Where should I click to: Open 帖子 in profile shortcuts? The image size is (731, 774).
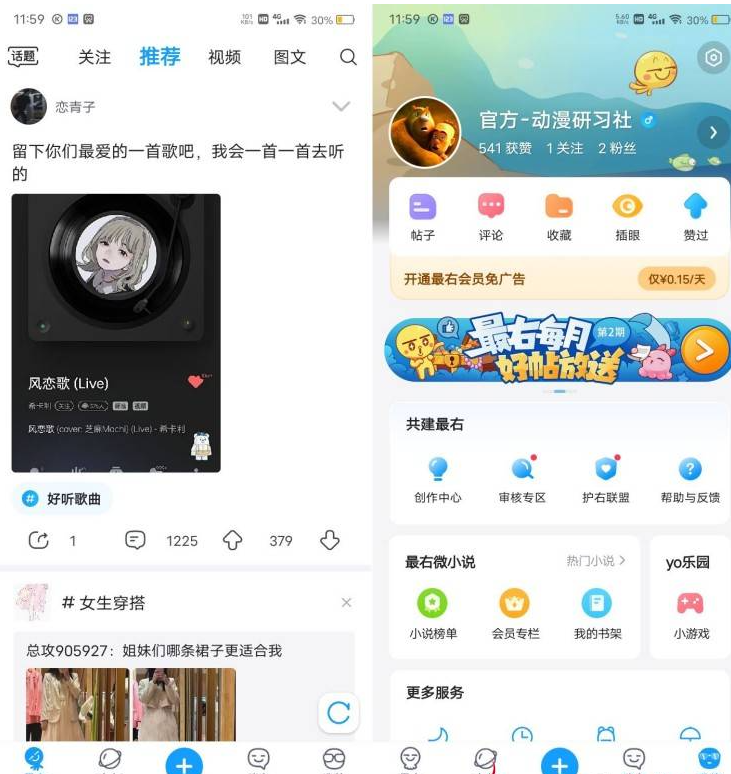pos(423,216)
